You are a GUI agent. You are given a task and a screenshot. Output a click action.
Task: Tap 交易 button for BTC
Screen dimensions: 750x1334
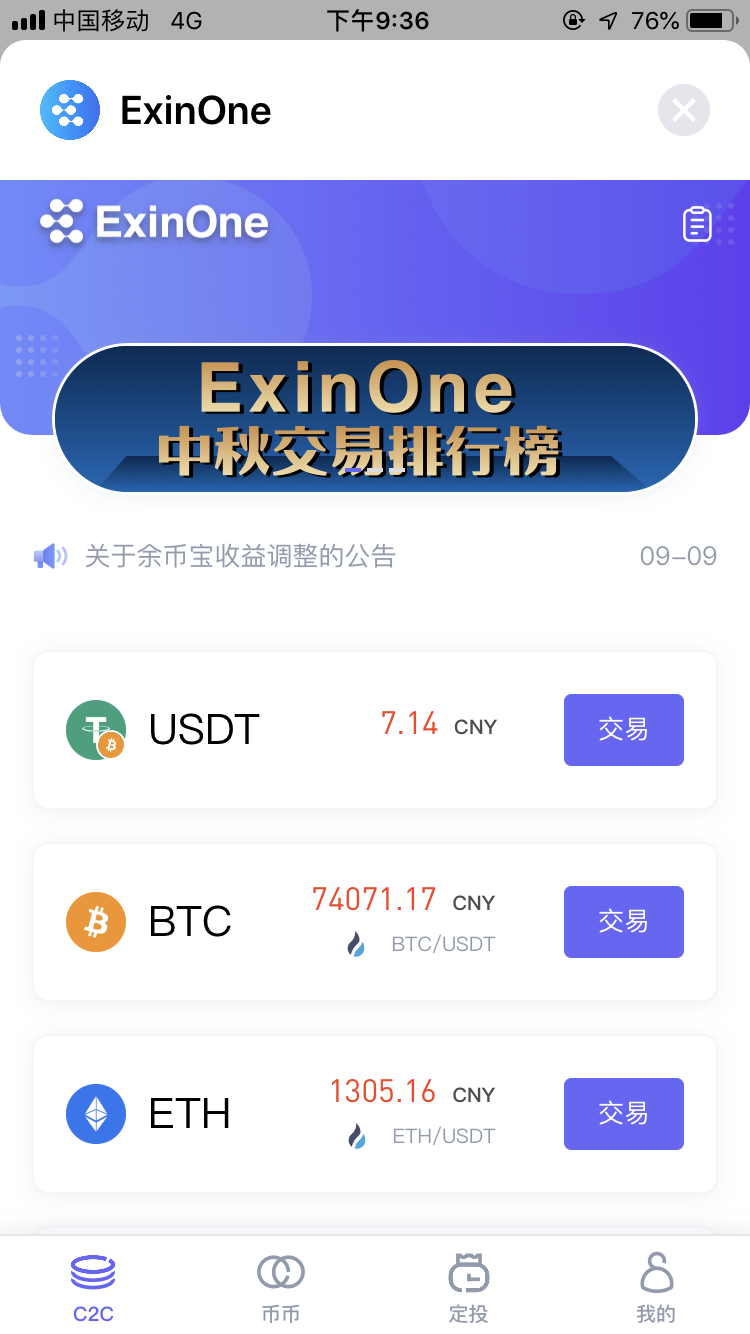(x=623, y=922)
